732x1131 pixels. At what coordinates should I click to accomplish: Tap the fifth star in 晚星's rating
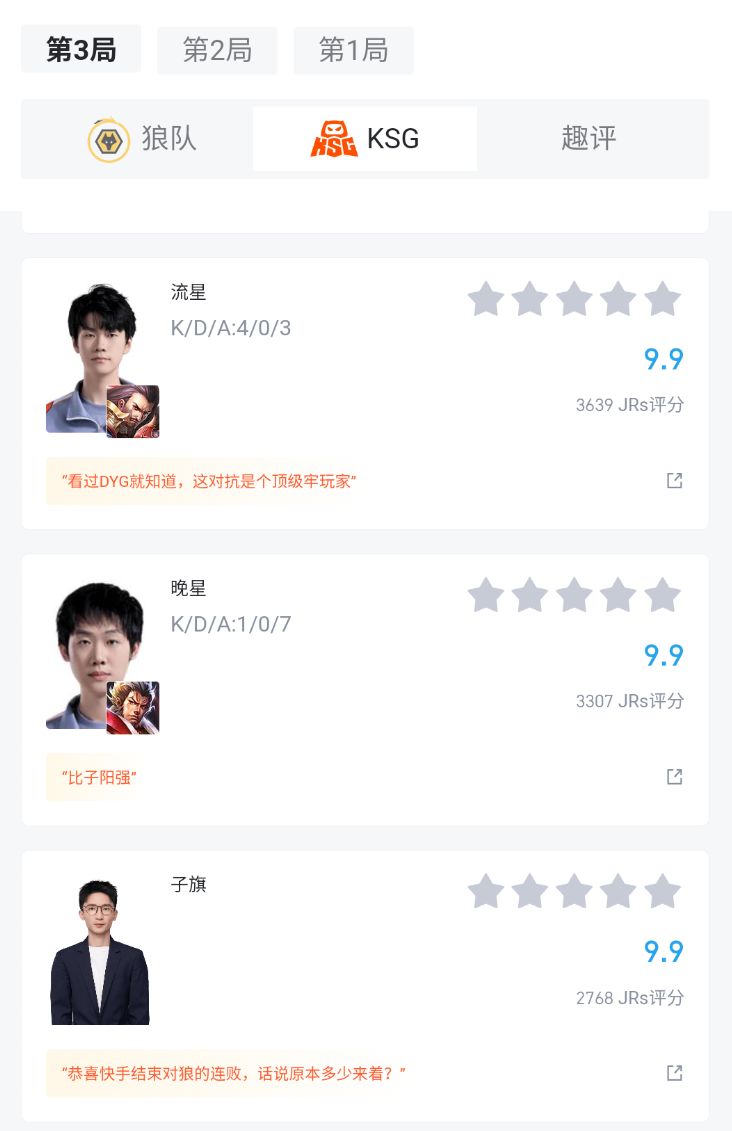[663, 594]
